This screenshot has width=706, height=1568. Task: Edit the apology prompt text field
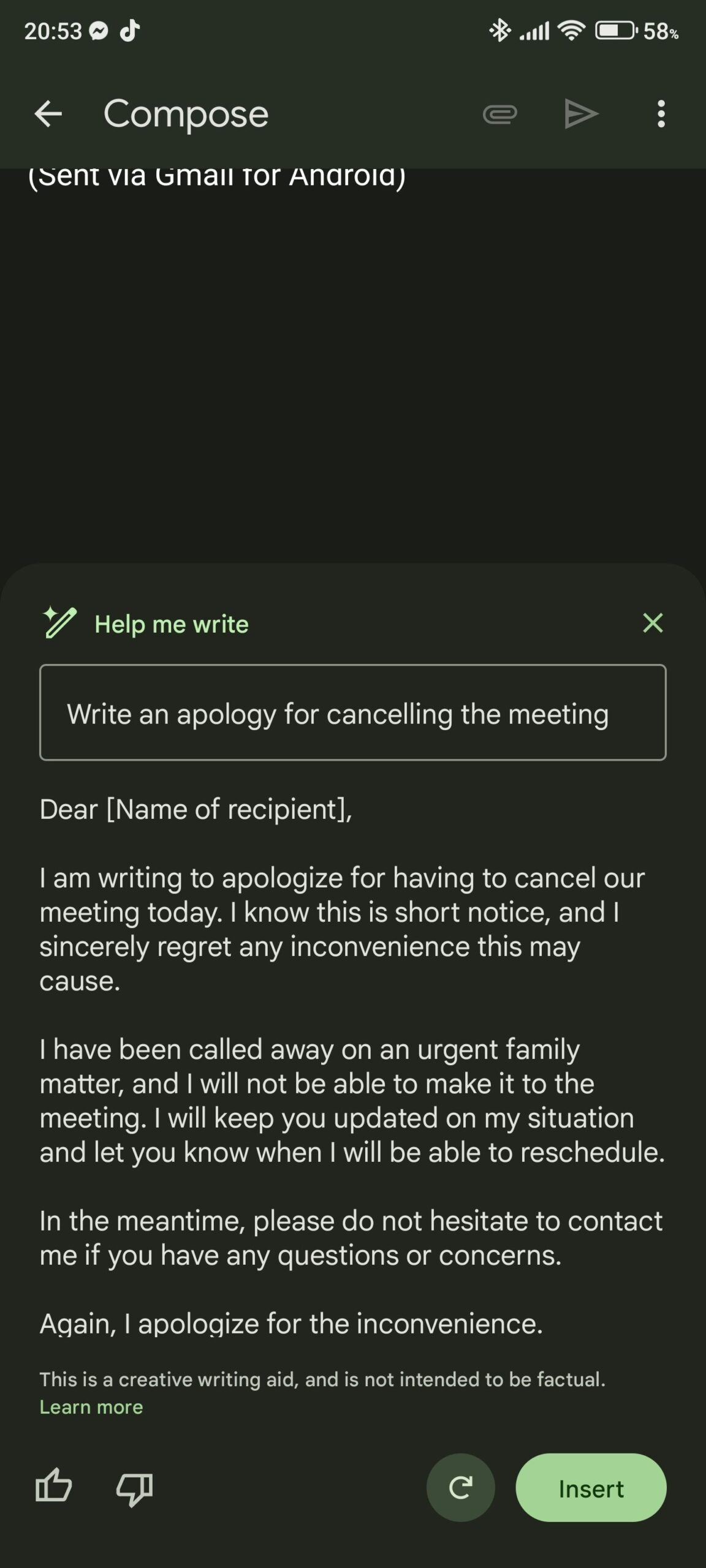click(352, 713)
